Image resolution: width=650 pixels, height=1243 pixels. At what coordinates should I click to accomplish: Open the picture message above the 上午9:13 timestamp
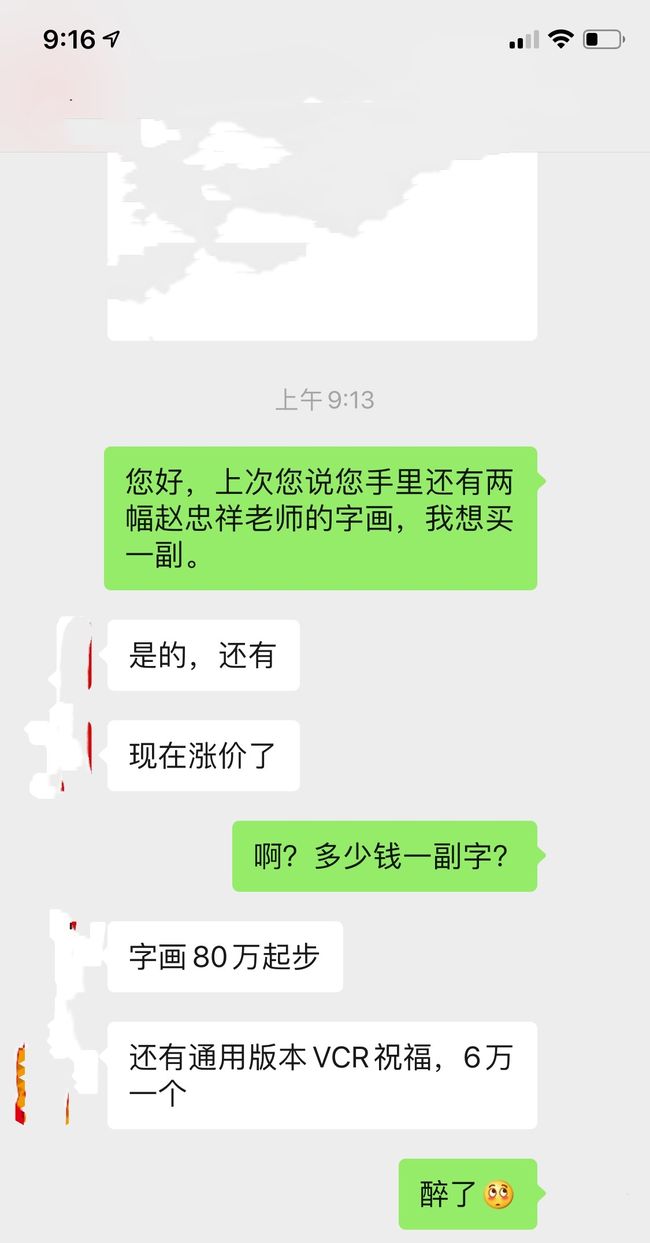(x=322, y=230)
